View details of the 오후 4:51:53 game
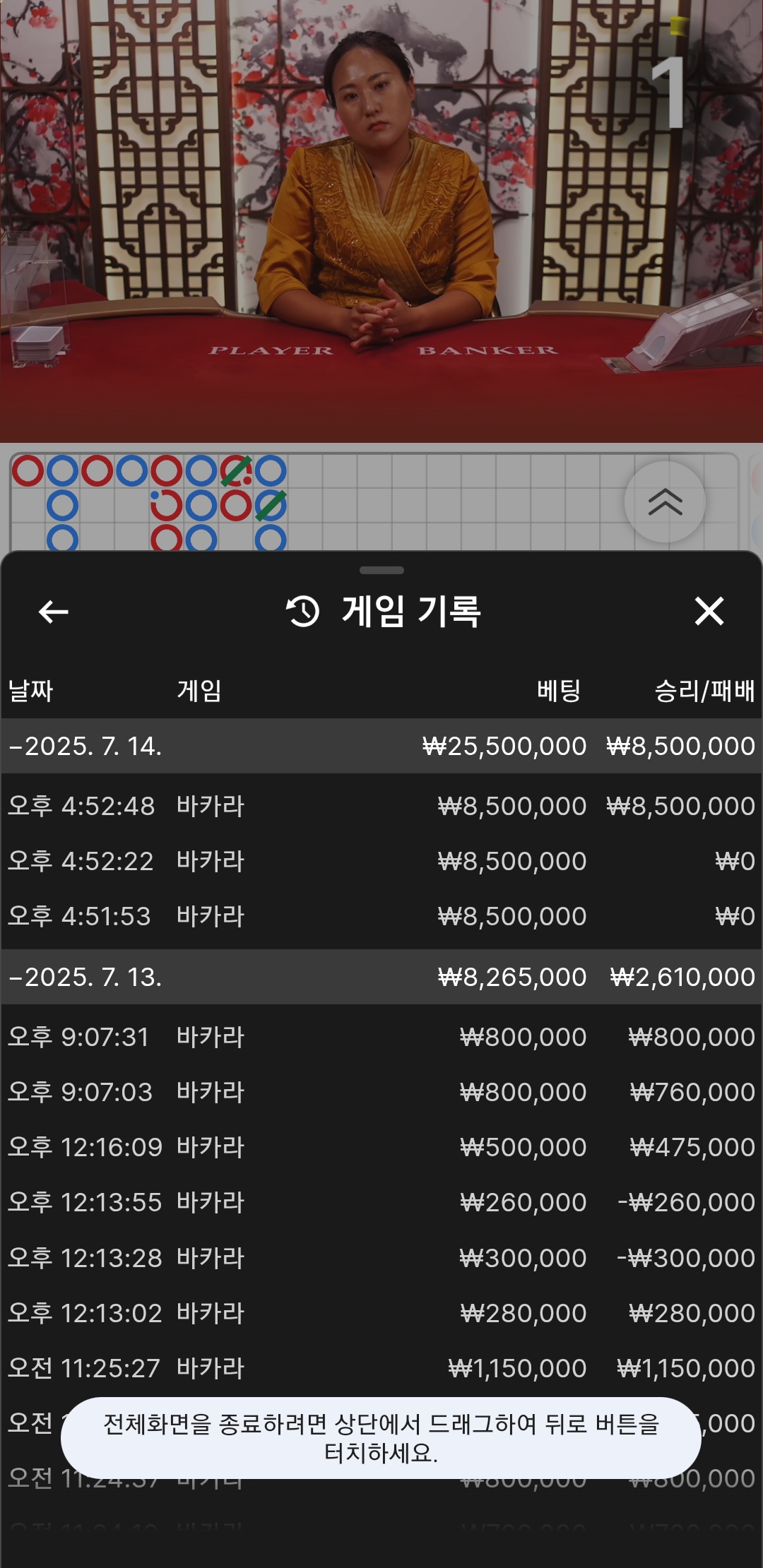Screen dimensions: 763x1568 click(381, 917)
